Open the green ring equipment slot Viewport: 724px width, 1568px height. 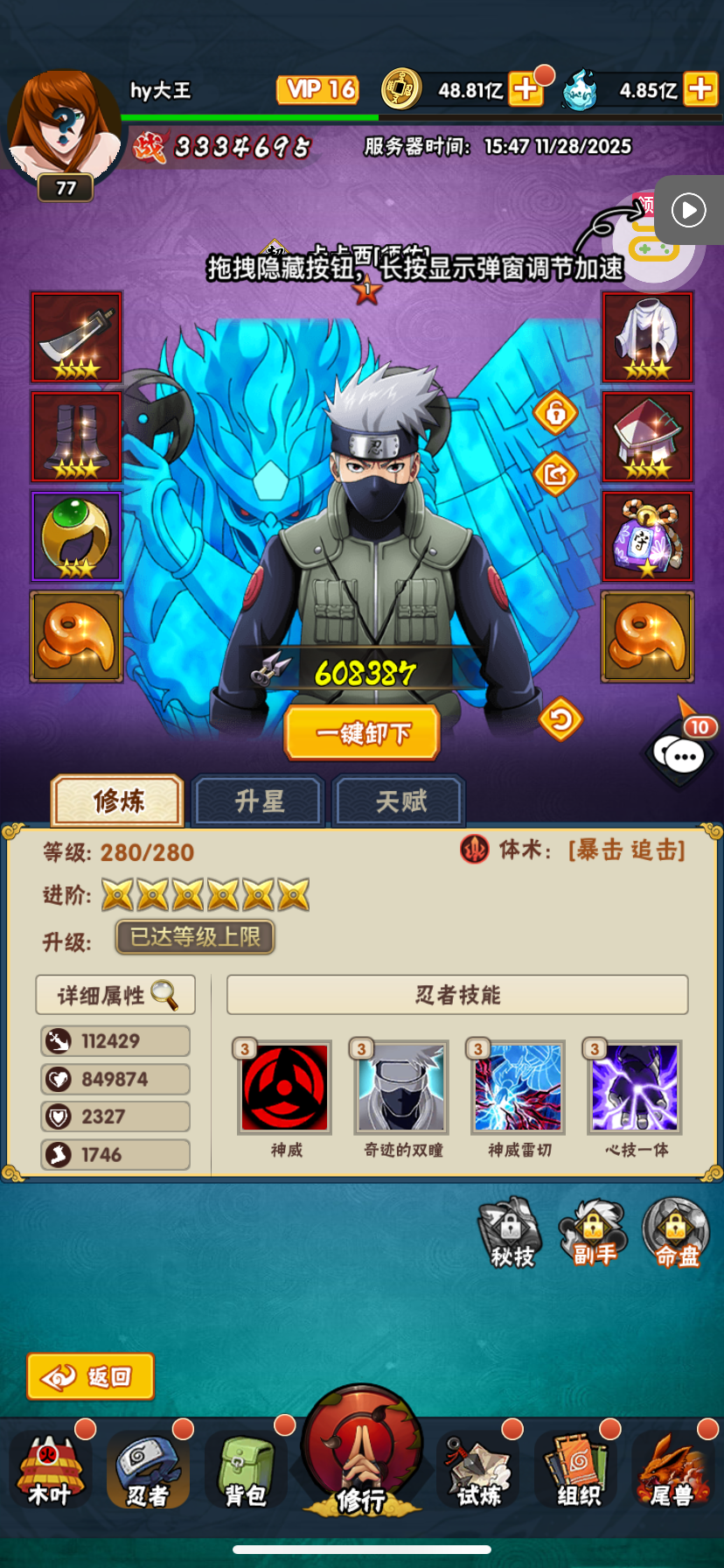click(77, 536)
